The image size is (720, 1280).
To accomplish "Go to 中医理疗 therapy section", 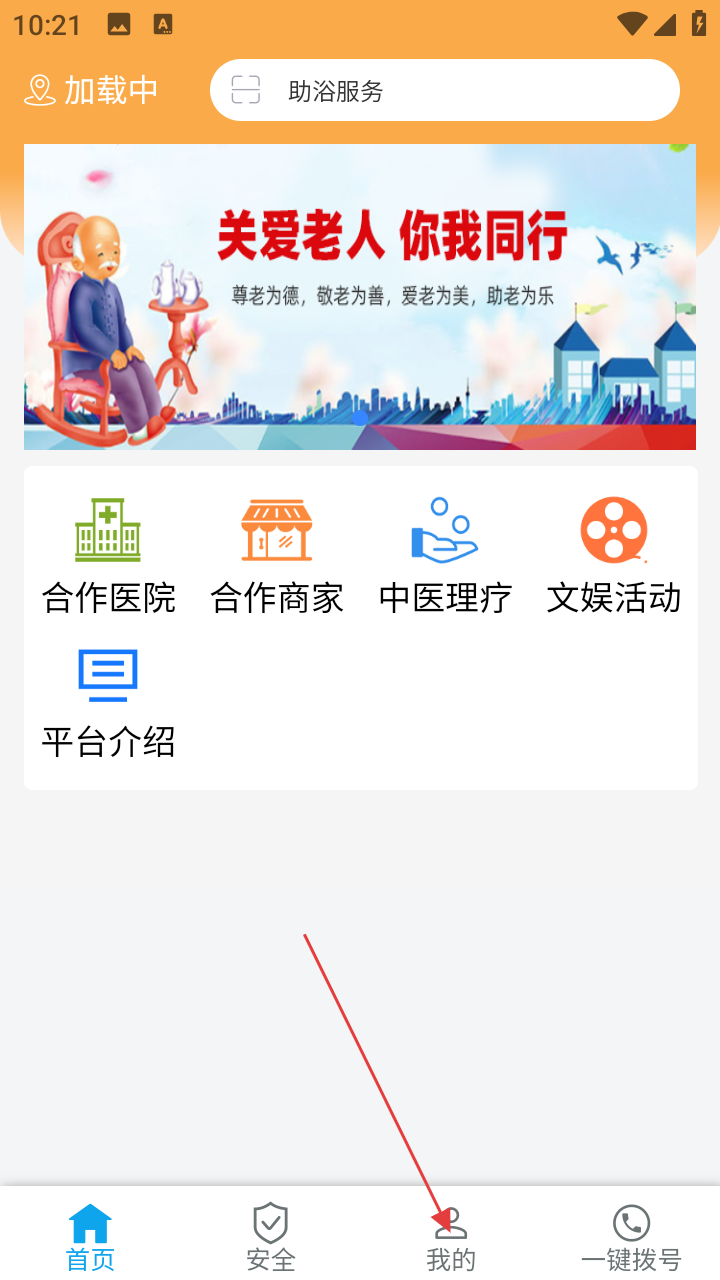I will 445,556.
